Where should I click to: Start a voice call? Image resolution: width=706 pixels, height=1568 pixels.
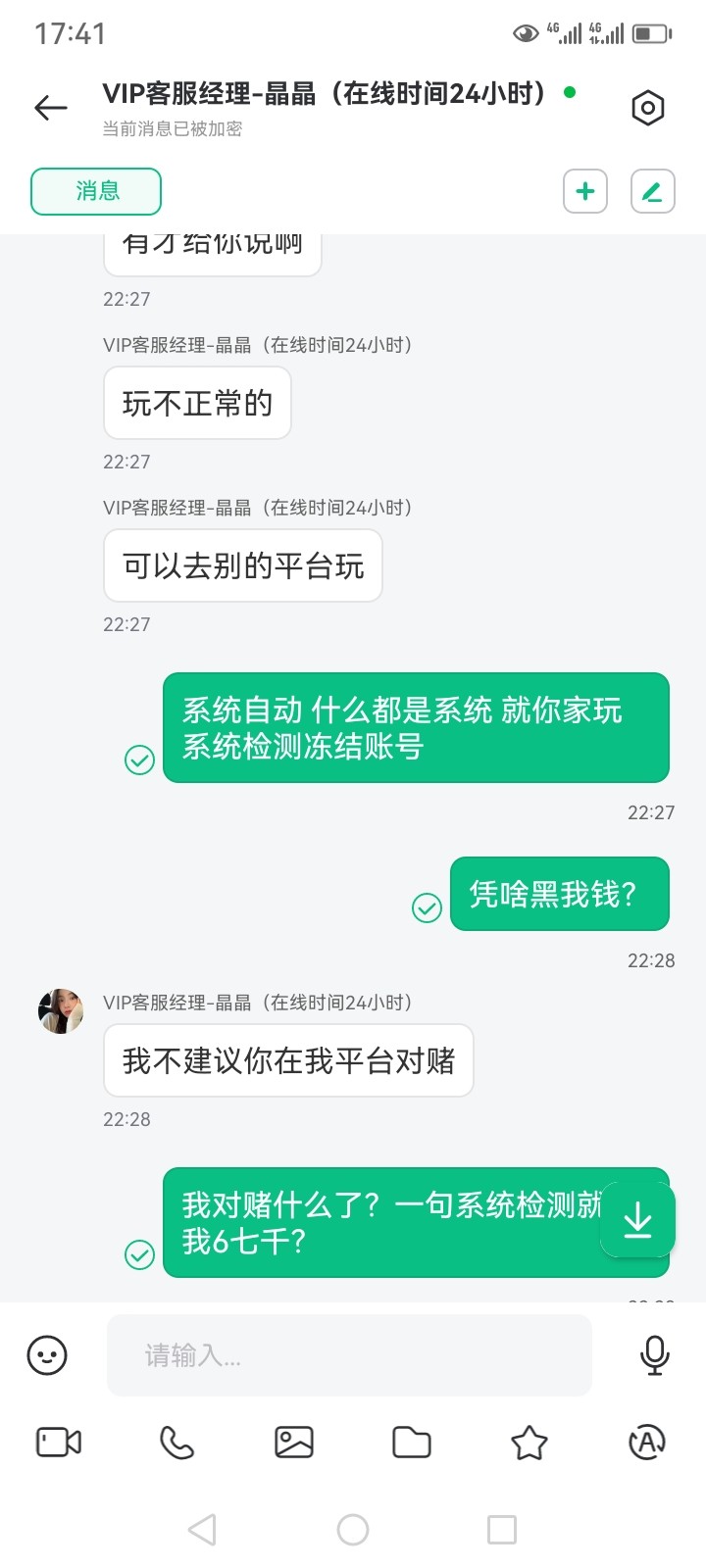(176, 1443)
